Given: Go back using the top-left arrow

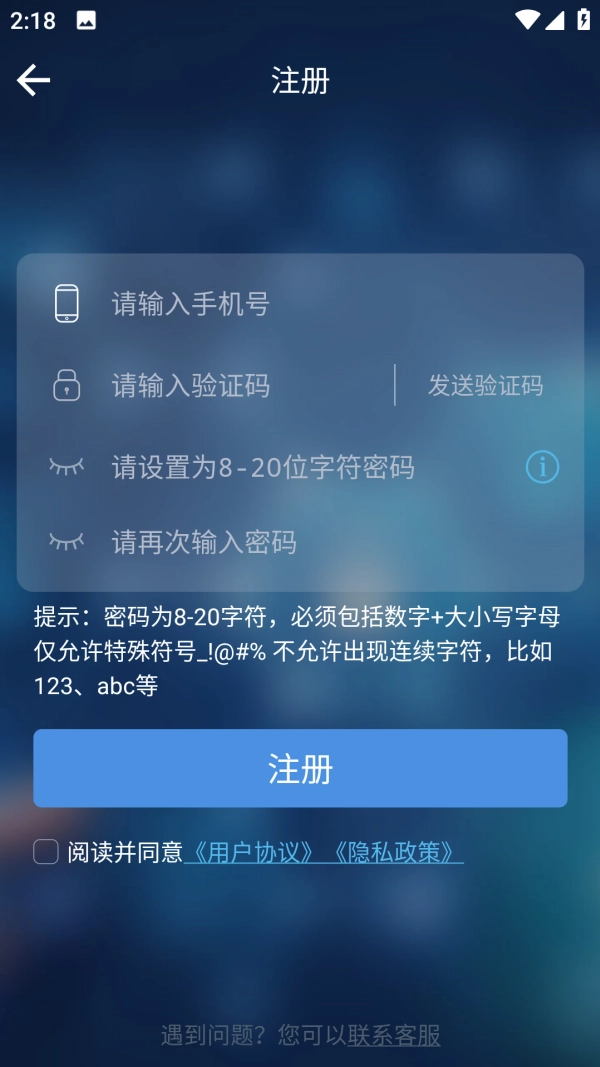Looking at the screenshot, I should click(x=33, y=80).
